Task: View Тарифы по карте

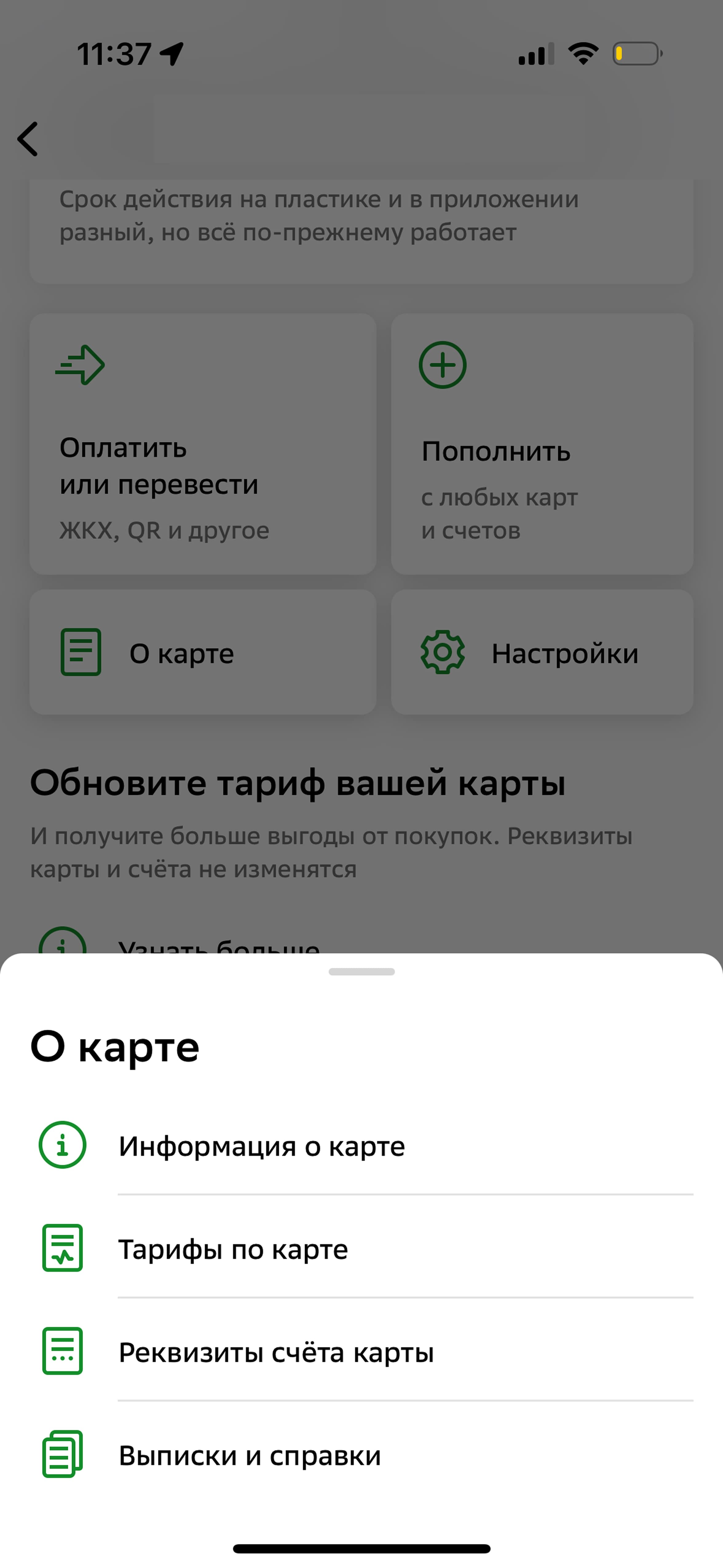Action: pos(361,1248)
